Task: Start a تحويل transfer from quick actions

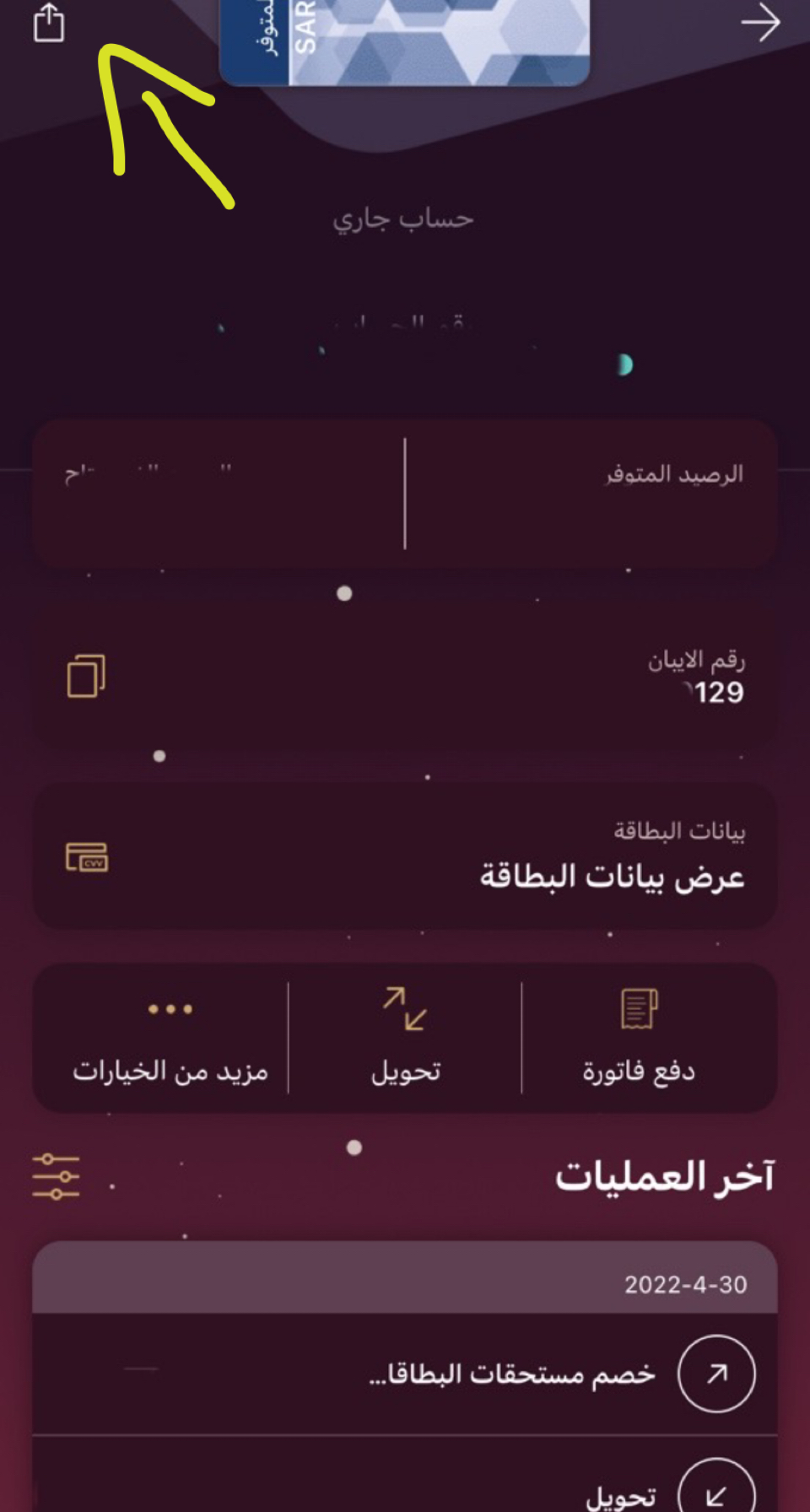Action: coord(405,1038)
